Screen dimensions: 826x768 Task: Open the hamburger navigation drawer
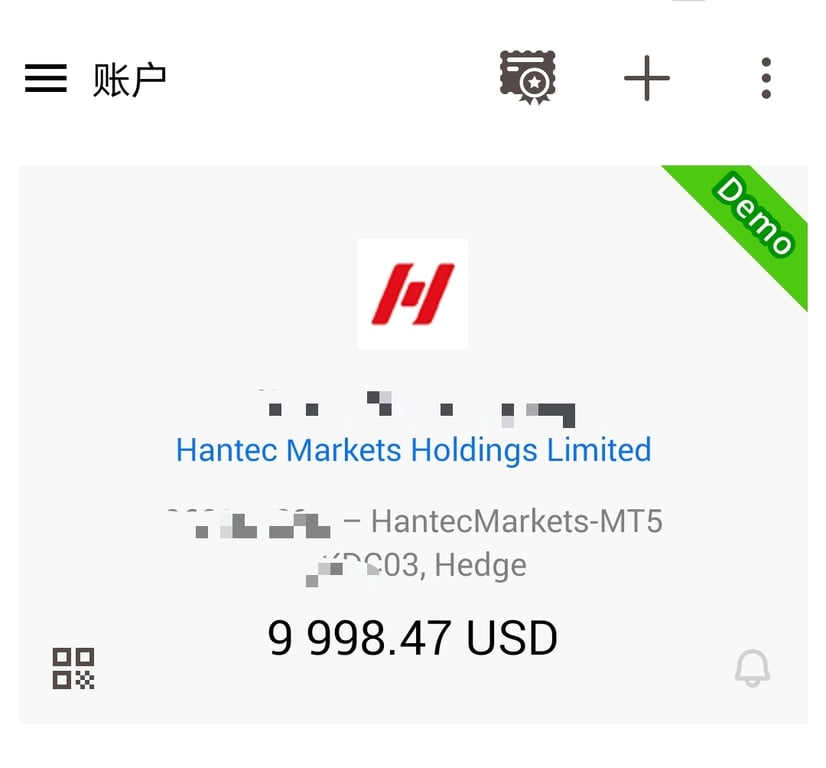tap(45, 78)
